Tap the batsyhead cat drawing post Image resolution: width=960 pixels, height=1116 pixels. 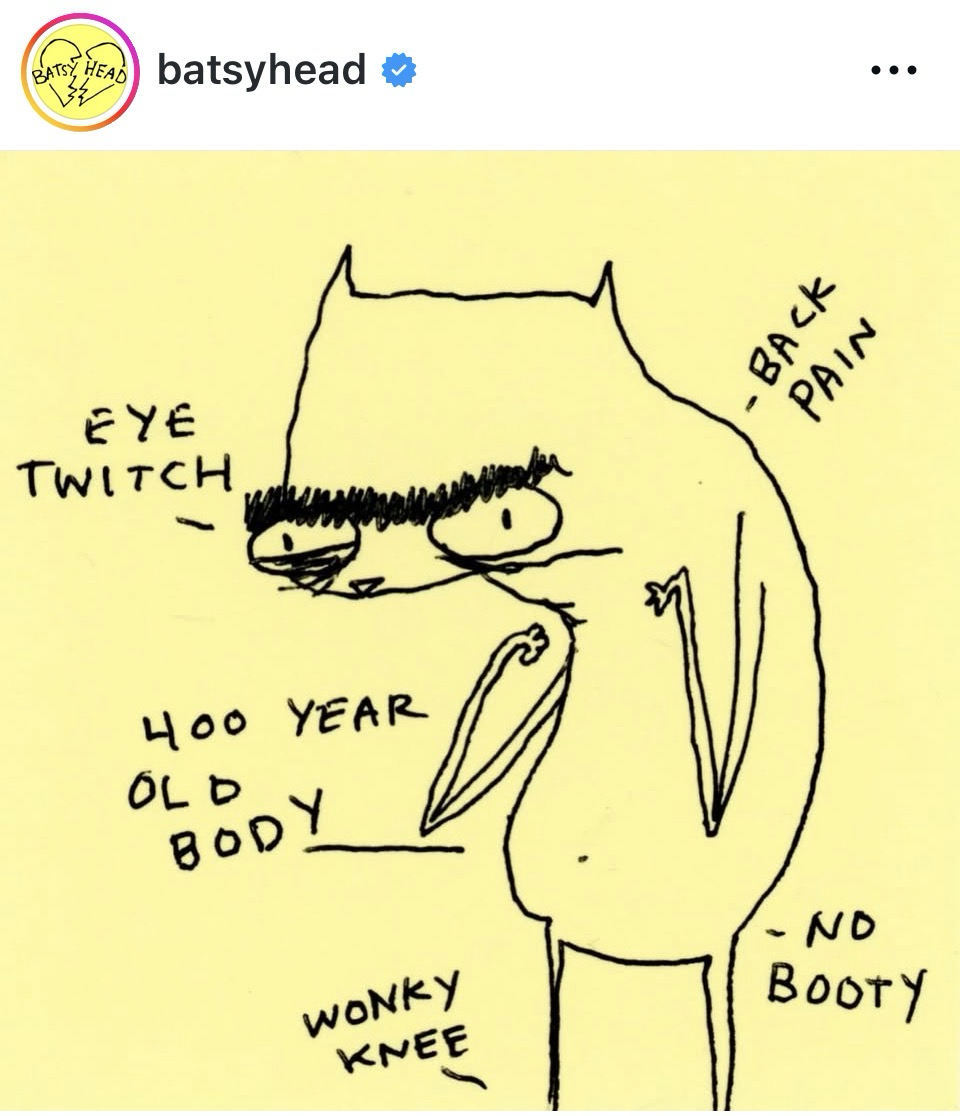pyautogui.click(x=480, y=630)
